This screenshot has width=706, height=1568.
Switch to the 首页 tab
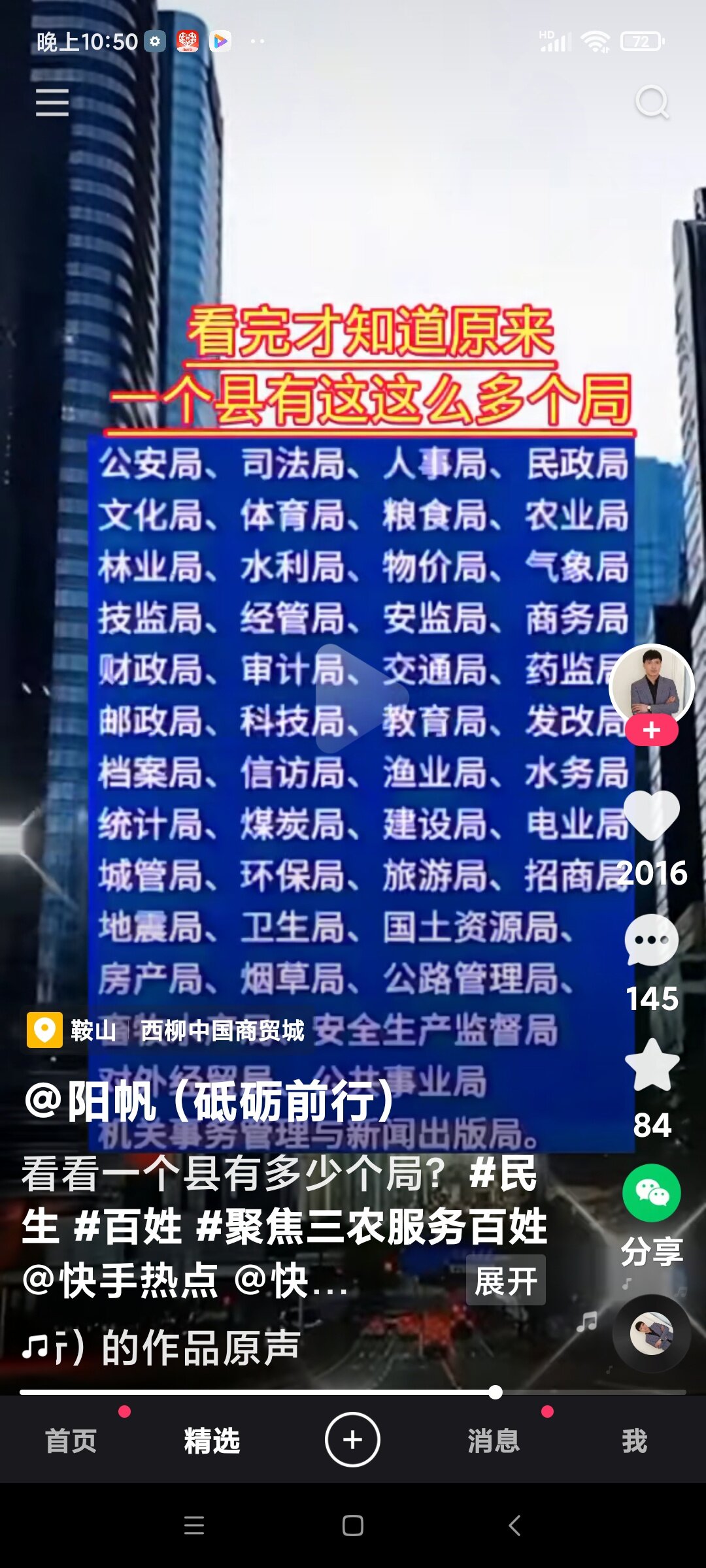click(71, 1440)
